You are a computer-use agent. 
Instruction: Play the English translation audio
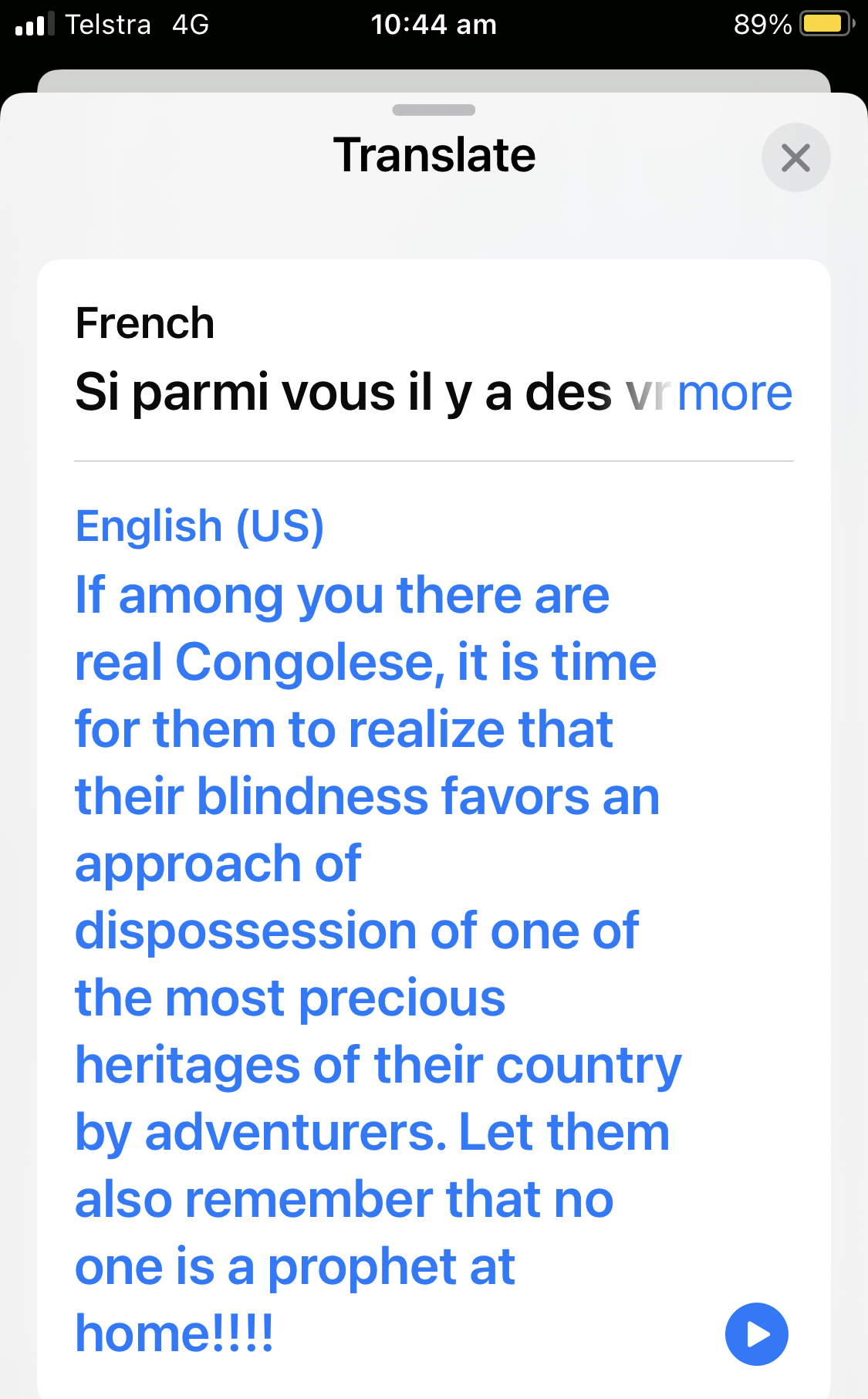pyautogui.click(x=756, y=1333)
